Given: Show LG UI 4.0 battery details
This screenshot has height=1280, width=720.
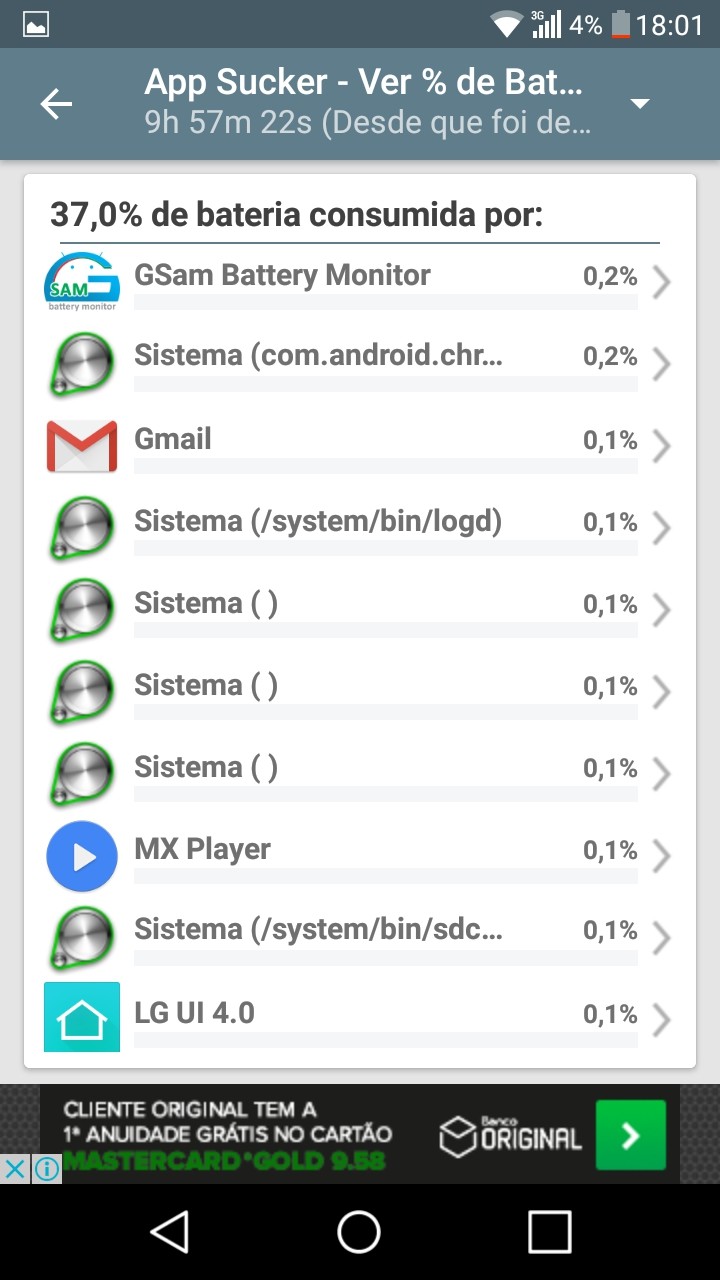Looking at the screenshot, I should (360, 1018).
